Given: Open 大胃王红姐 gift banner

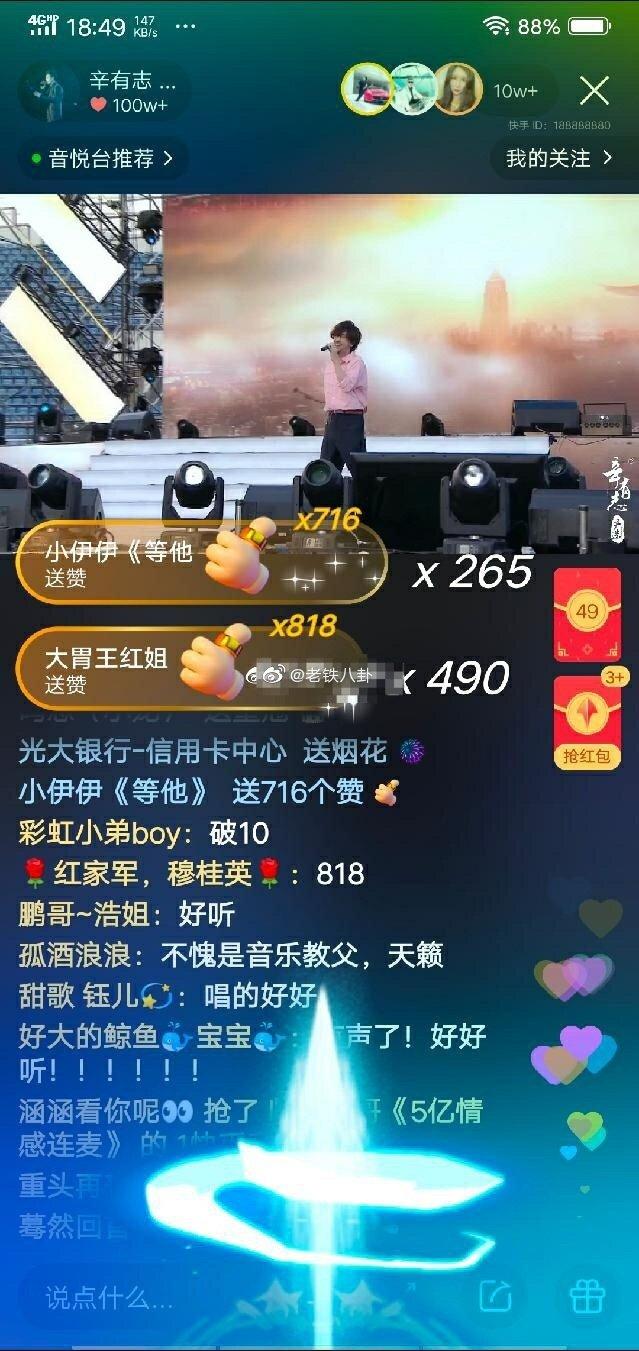Looking at the screenshot, I should [x=190, y=668].
